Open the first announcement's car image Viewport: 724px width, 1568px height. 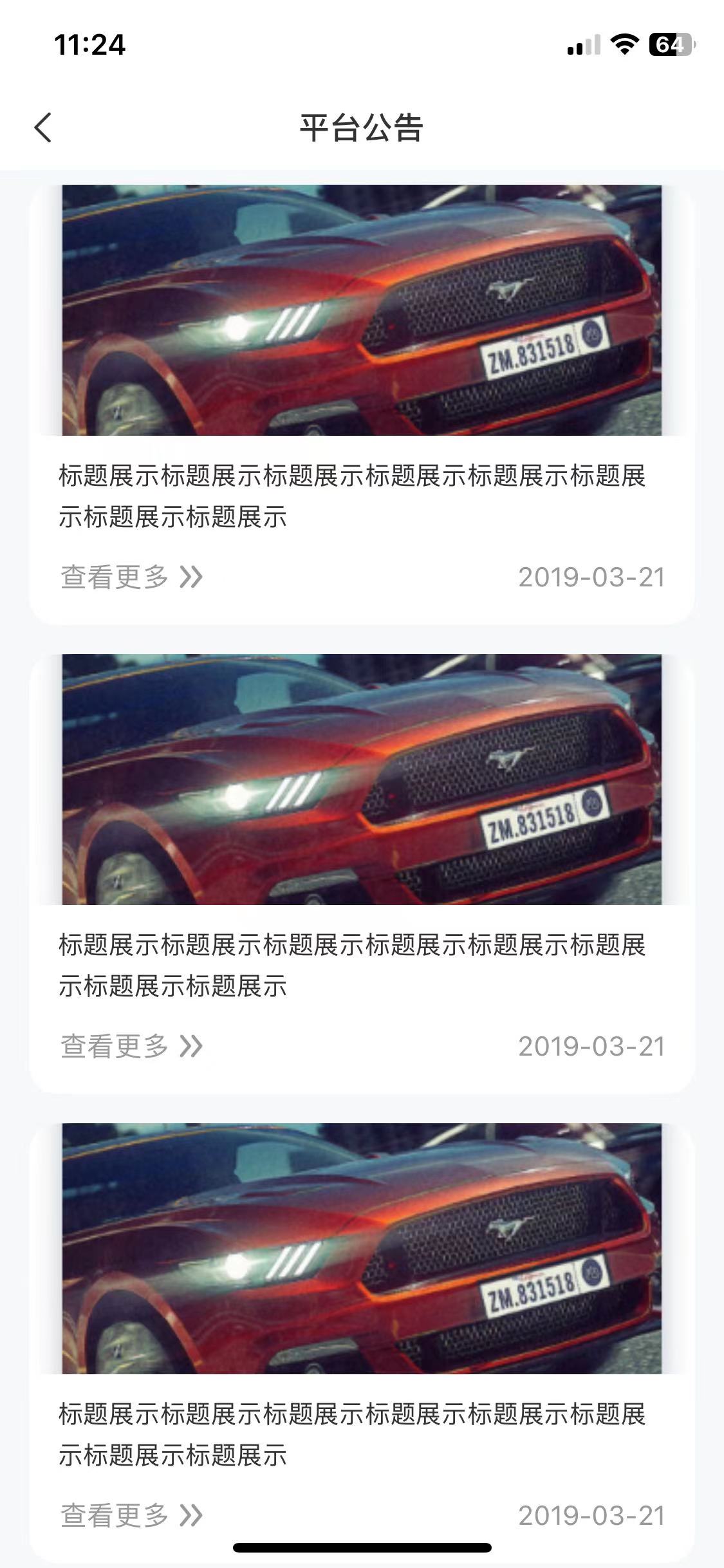pyautogui.click(x=361, y=310)
